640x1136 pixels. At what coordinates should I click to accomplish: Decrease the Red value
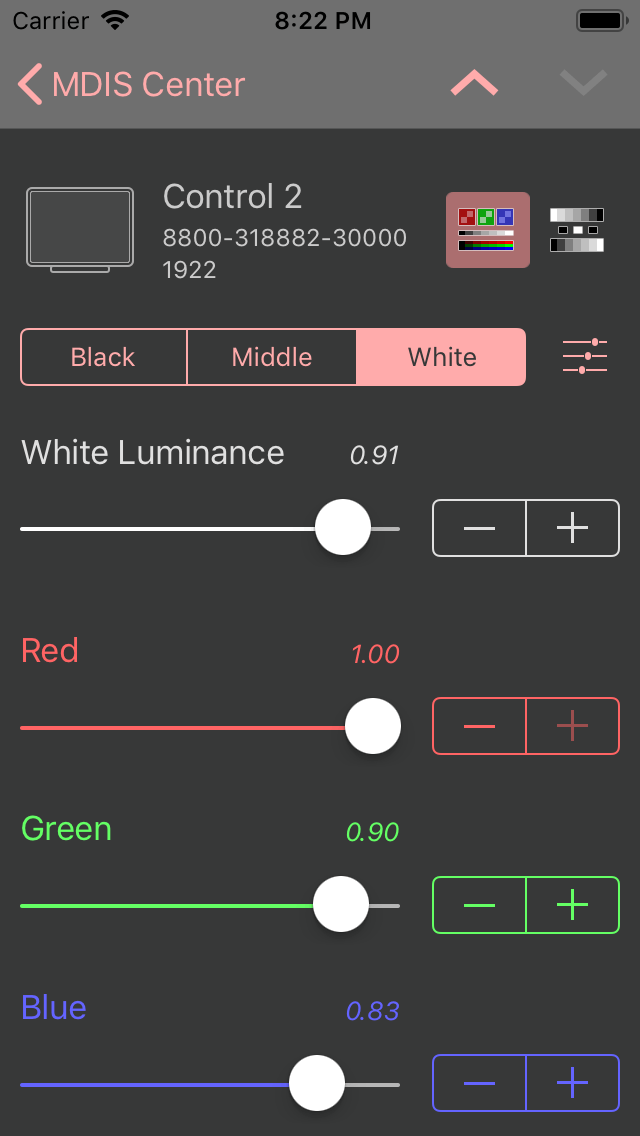click(479, 726)
